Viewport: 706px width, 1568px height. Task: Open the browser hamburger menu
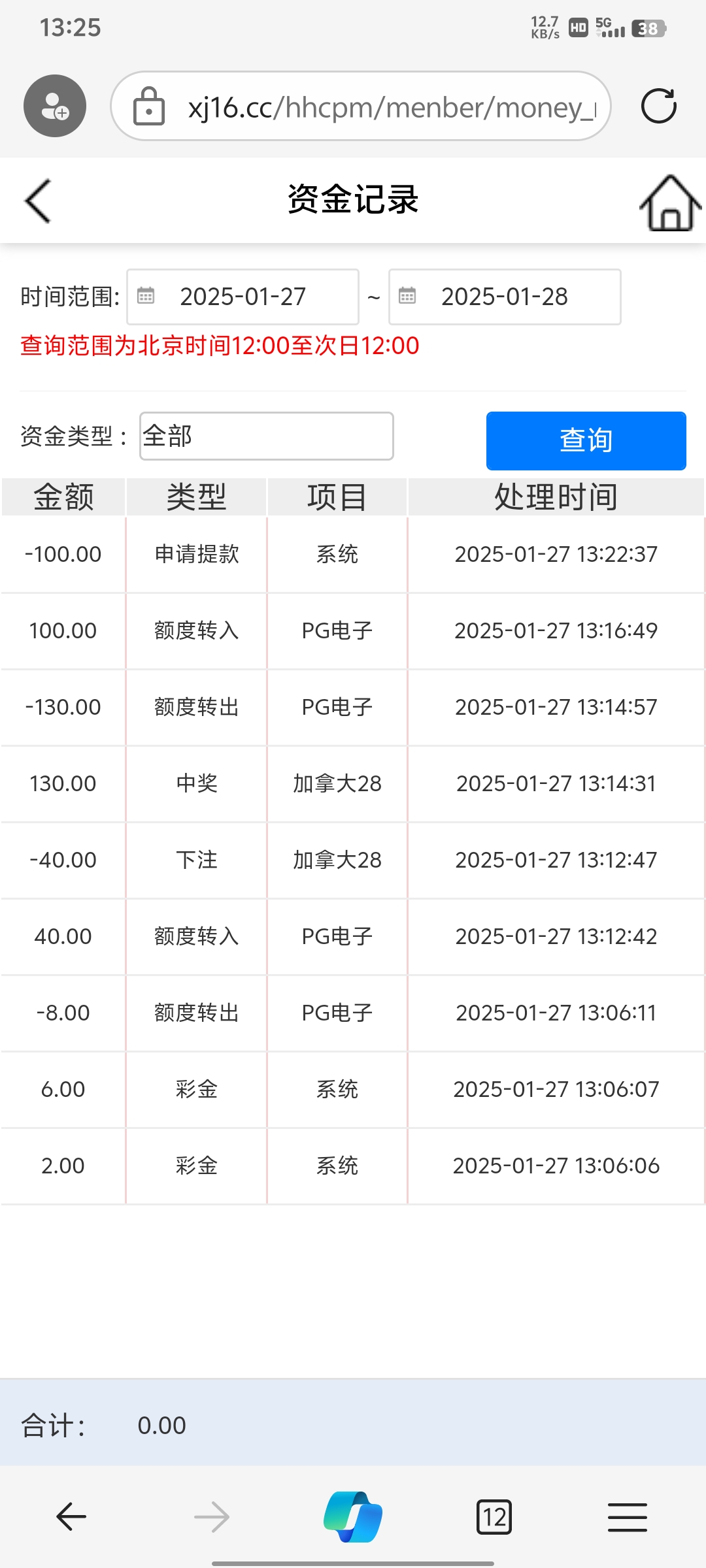point(627,1516)
